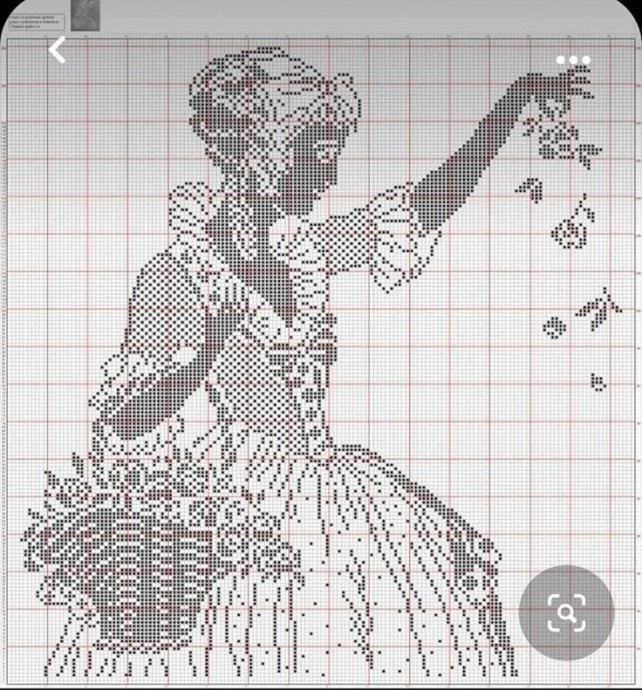Go back using the top-left arrow
Viewport: 642px width, 690px height.
pos(58,50)
